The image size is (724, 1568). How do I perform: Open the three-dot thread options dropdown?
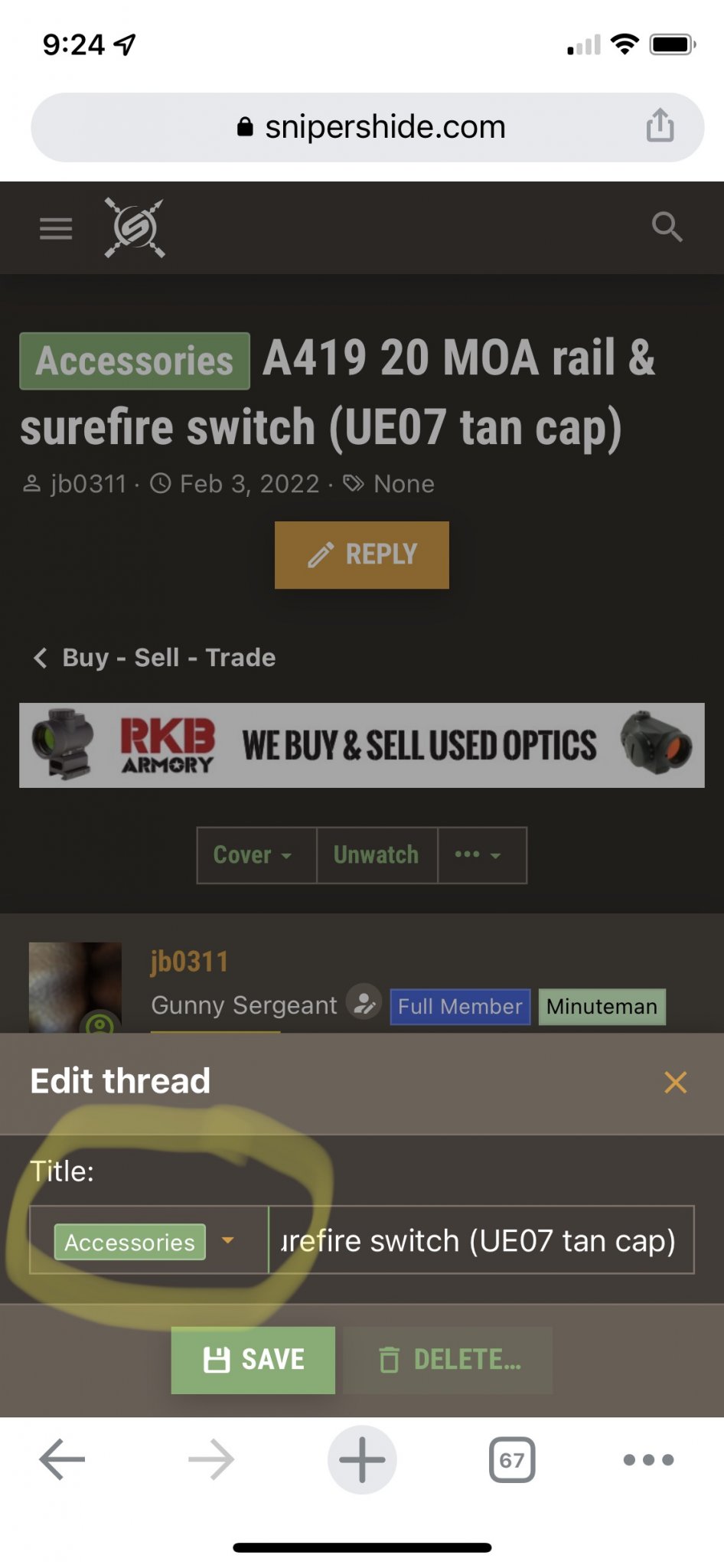[481, 855]
